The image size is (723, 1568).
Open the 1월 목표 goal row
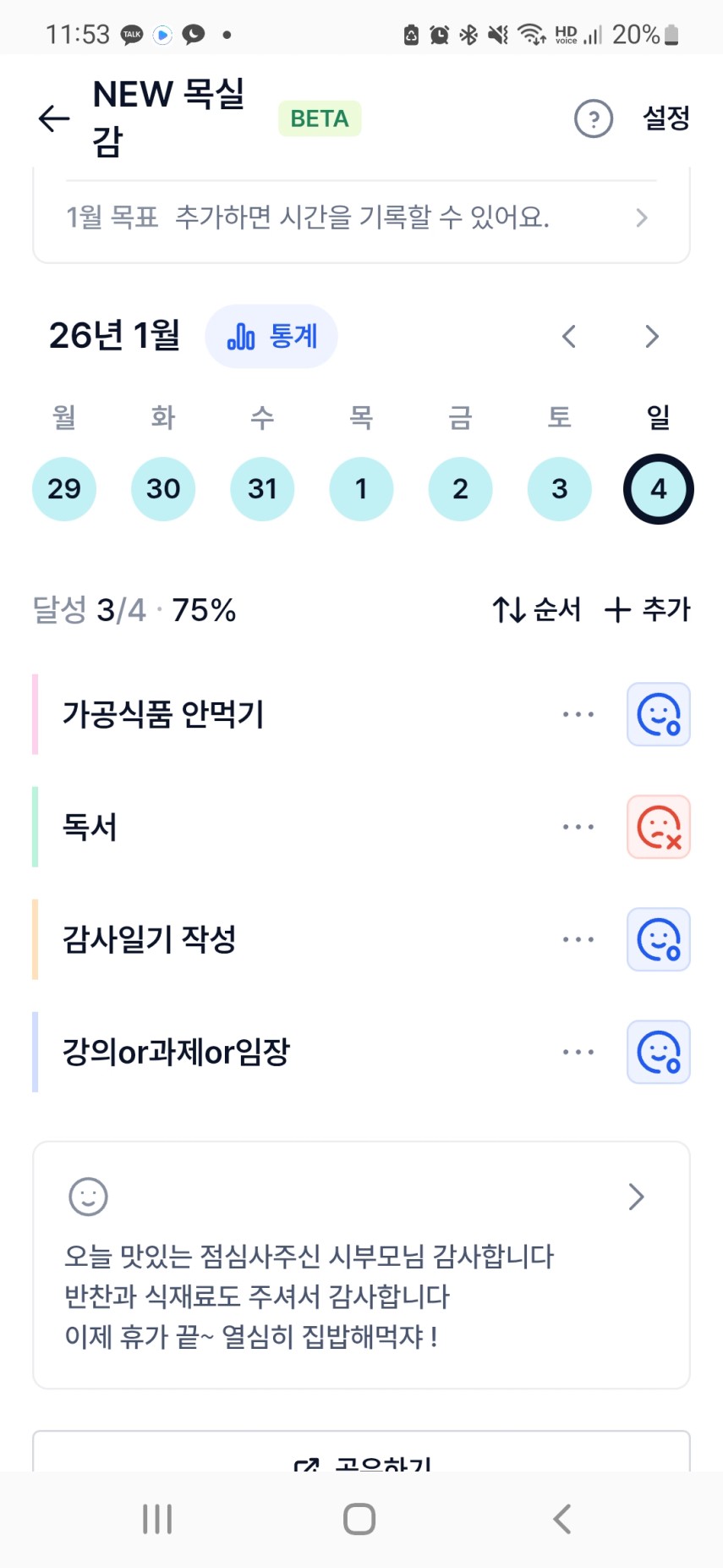point(361,218)
